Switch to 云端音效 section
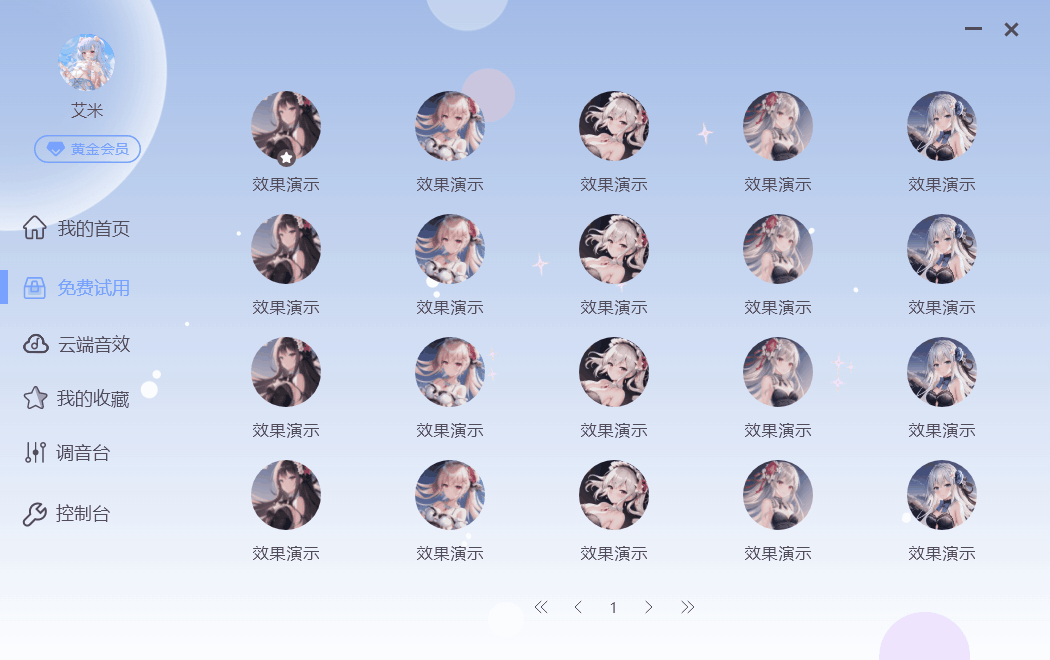Screen dimensions: 1050x660 [x=77, y=344]
